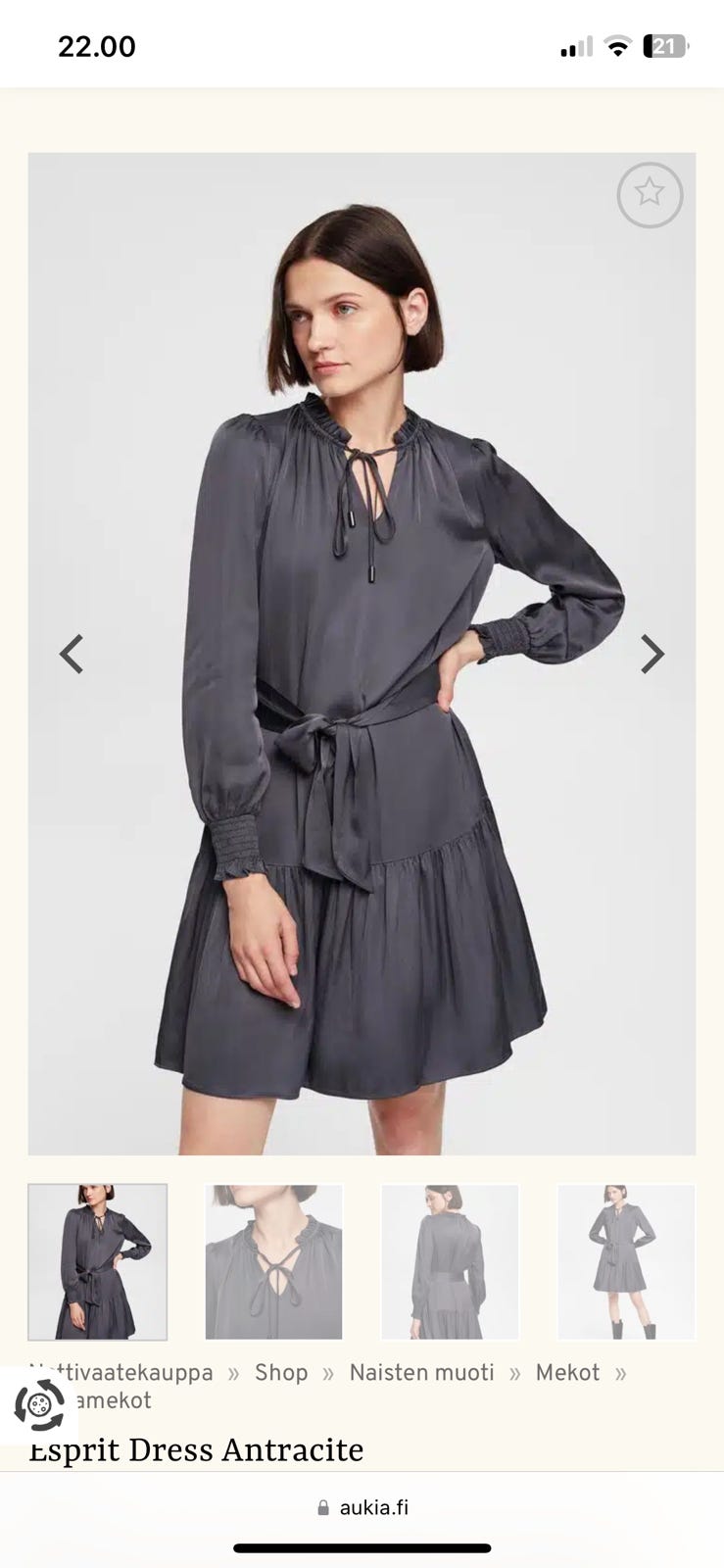724x1568 pixels.
Task: Select the full-length with boots thumbnail
Action: pyautogui.click(x=626, y=1261)
